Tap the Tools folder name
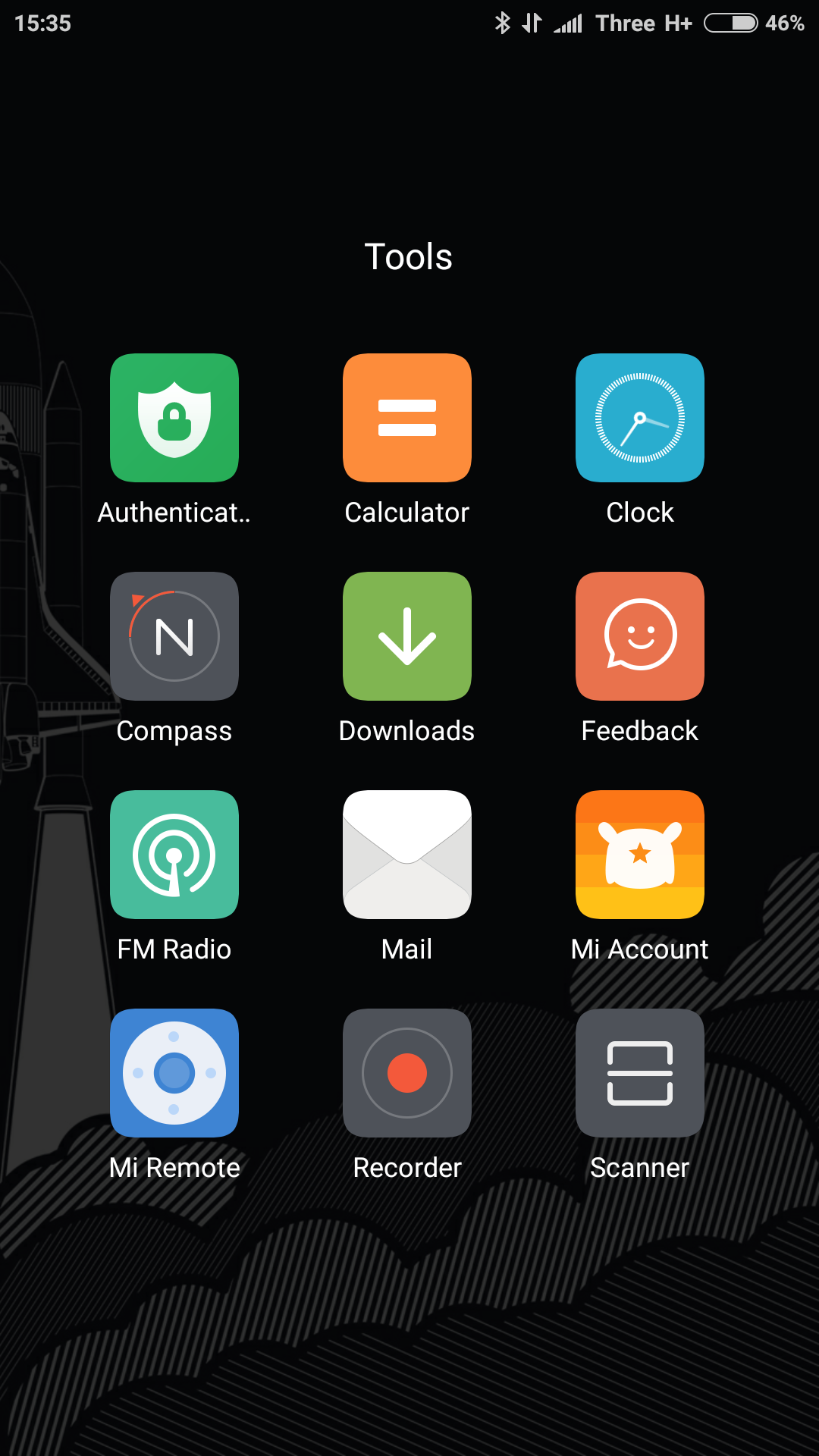819x1456 pixels. [x=409, y=257]
